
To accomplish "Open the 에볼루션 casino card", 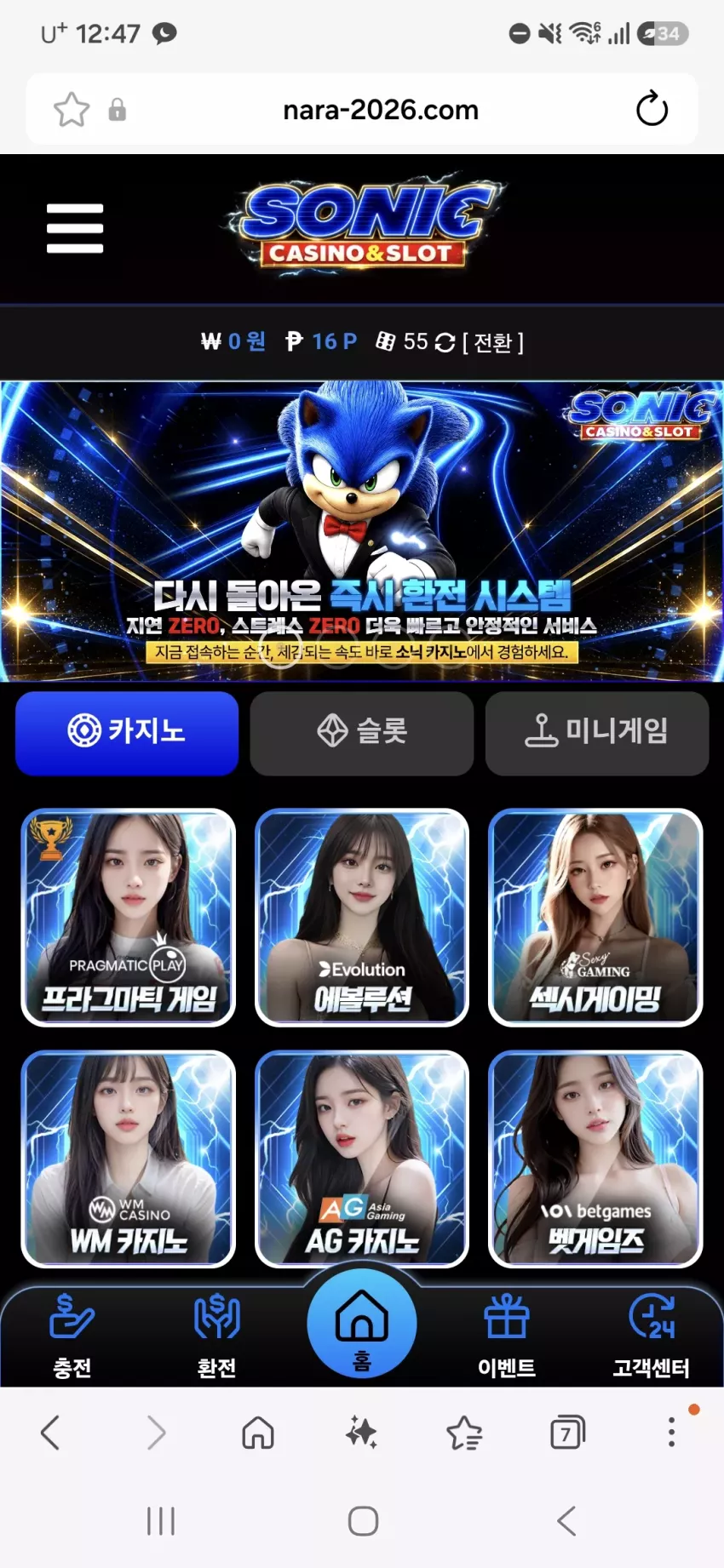I will (x=362, y=918).
